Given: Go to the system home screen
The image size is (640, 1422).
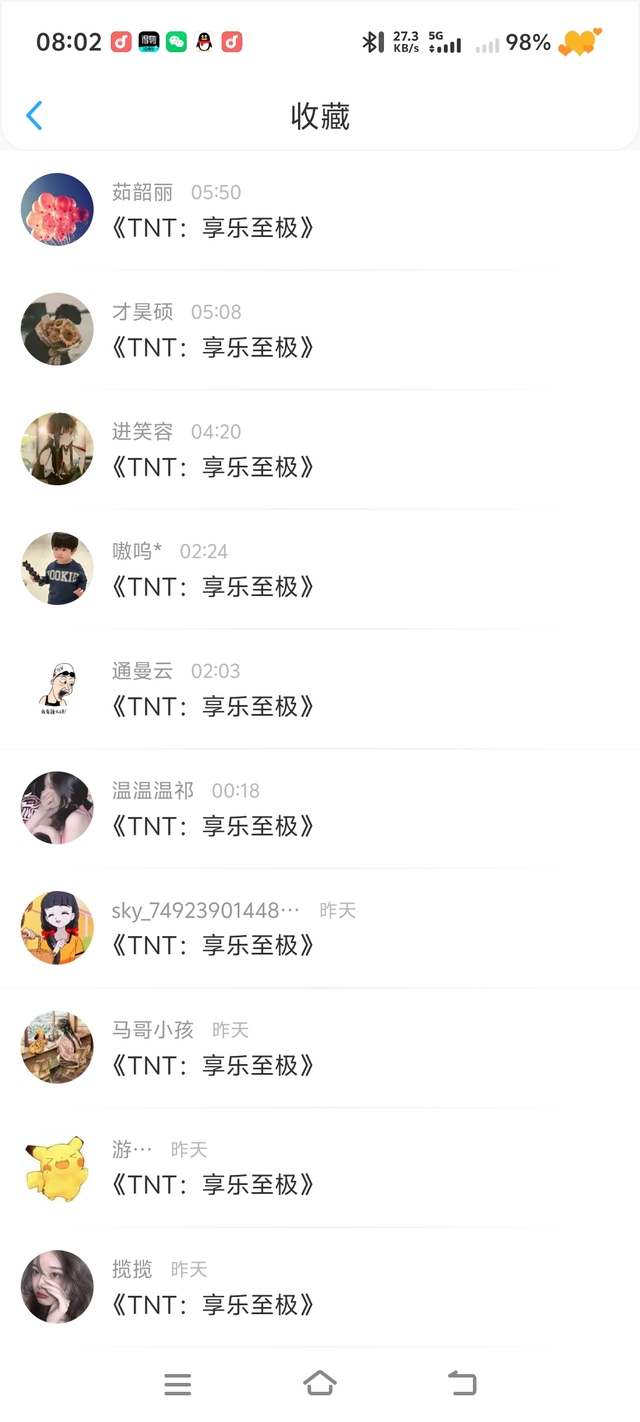Looking at the screenshot, I should (x=320, y=1383).
